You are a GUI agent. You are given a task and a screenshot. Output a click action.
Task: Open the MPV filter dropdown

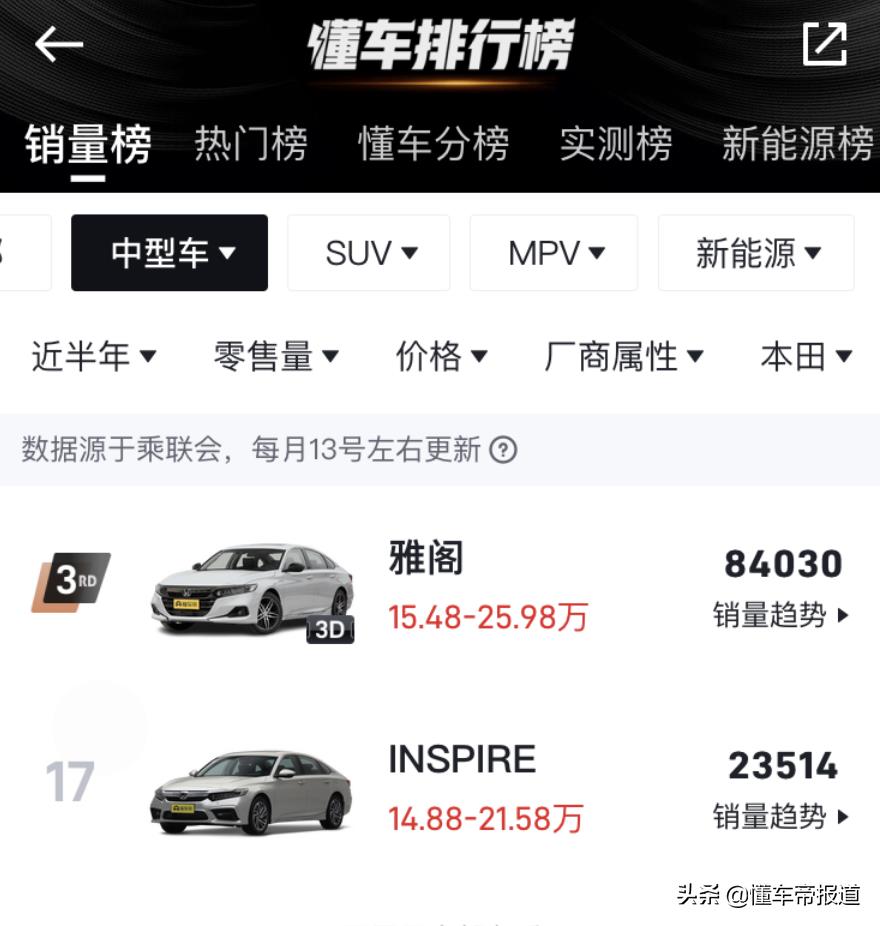(554, 253)
